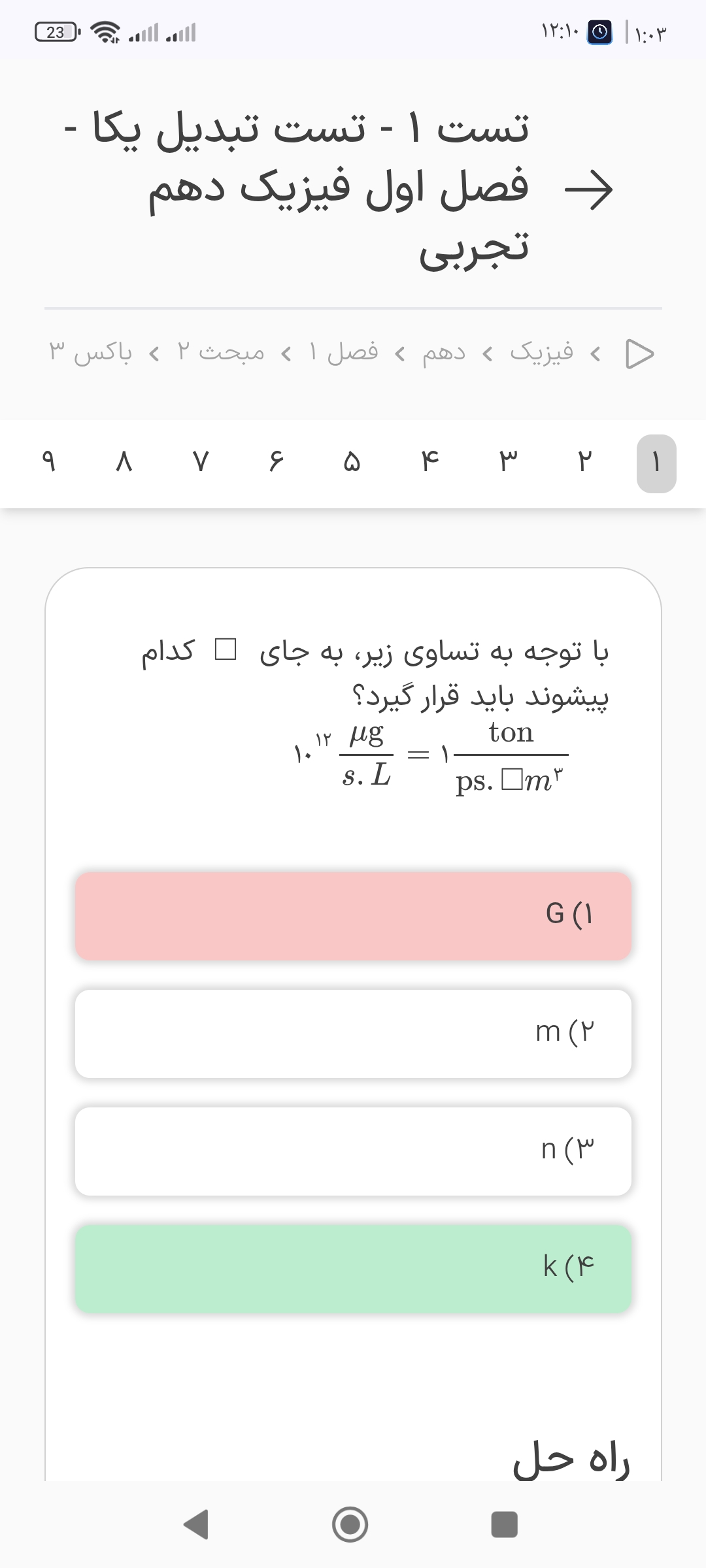706x1568 pixels.
Task: Open the مبحث ۲ breadcrumb link
Action: (221, 353)
